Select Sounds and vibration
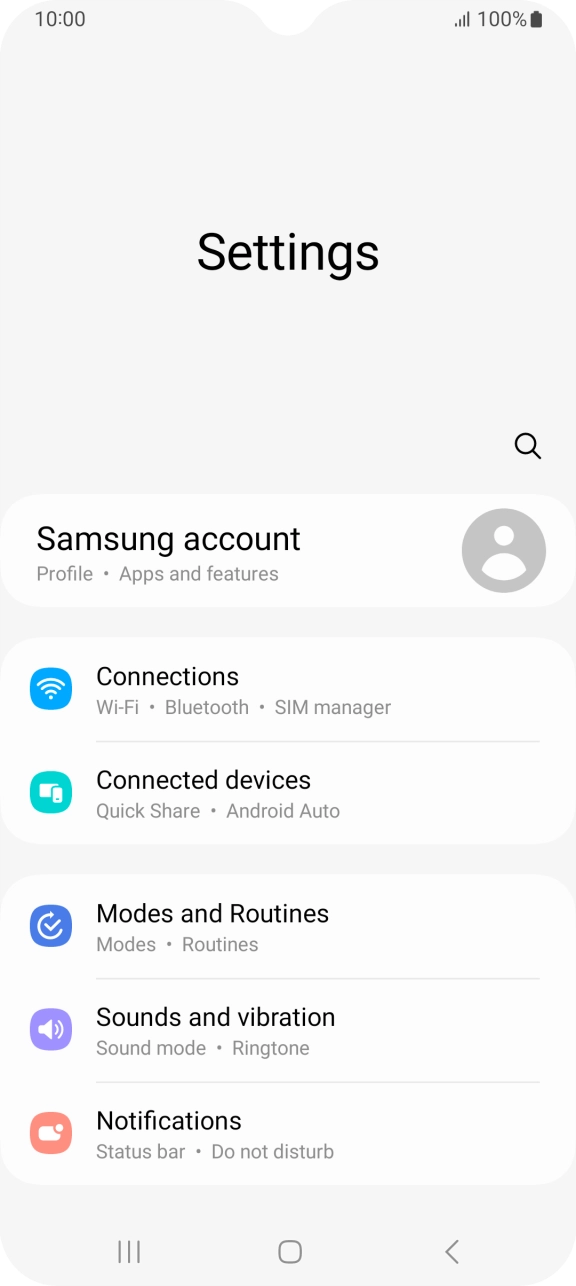Image resolution: width=576 pixels, height=1286 pixels. pyautogui.click(x=288, y=1031)
